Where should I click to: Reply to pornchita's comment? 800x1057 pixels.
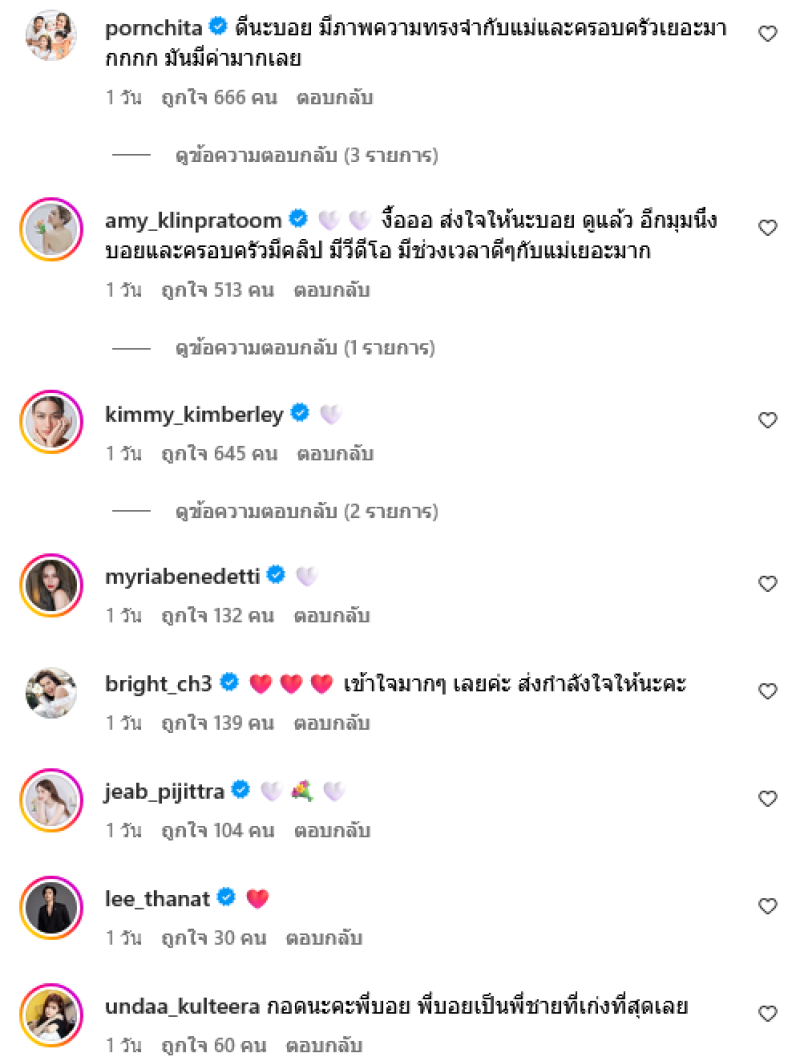coord(335,98)
